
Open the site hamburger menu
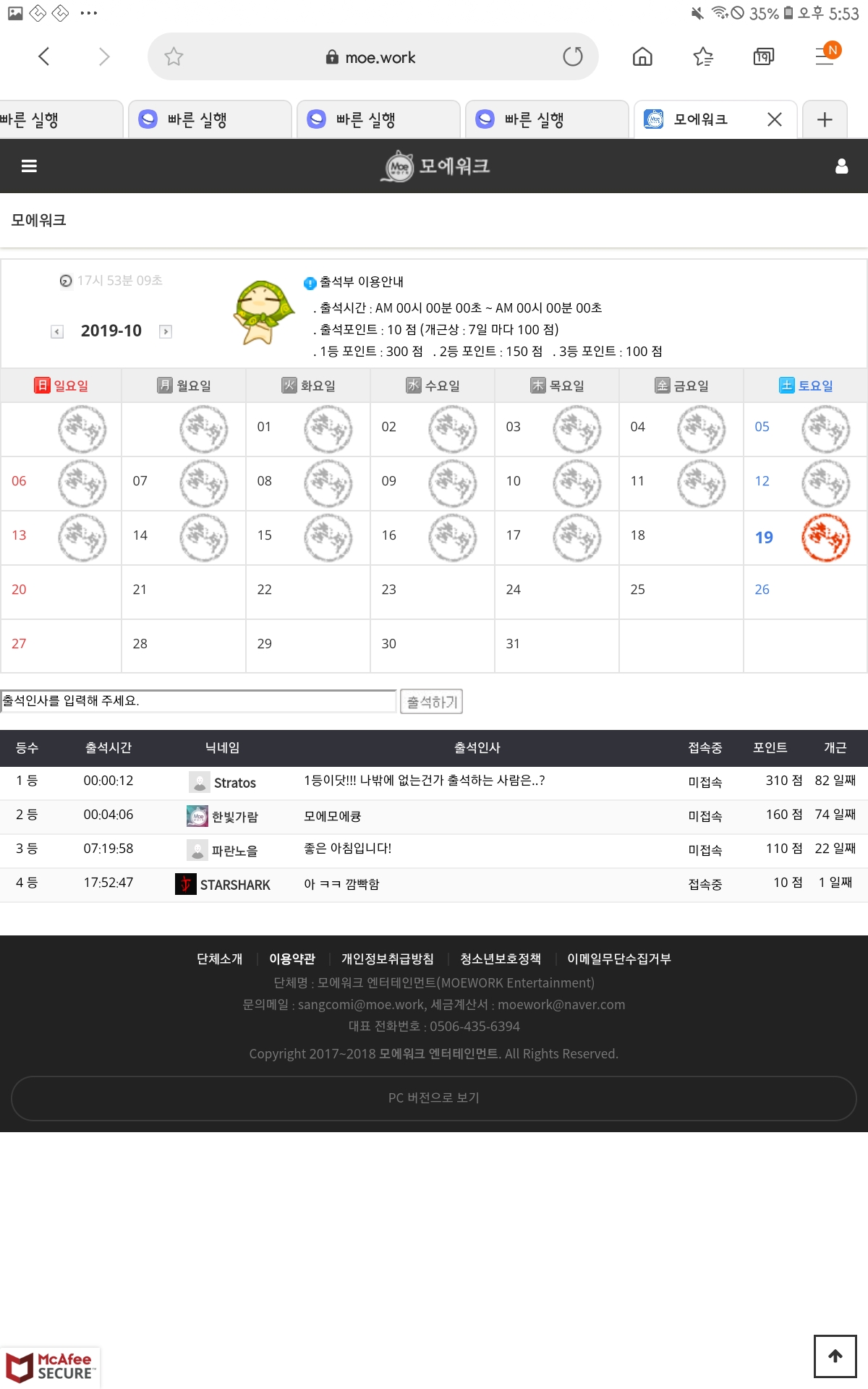(x=29, y=166)
